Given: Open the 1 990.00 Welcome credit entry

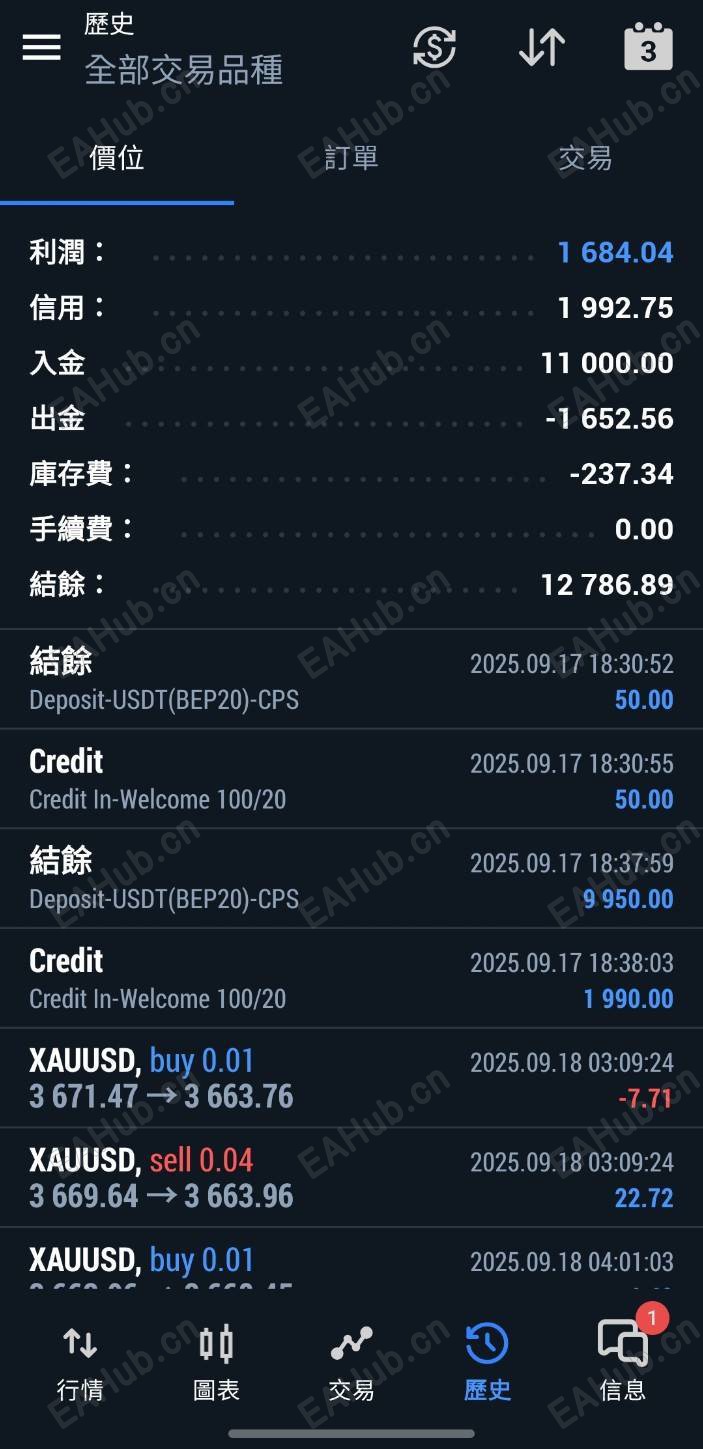Looking at the screenshot, I should pos(351,979).
